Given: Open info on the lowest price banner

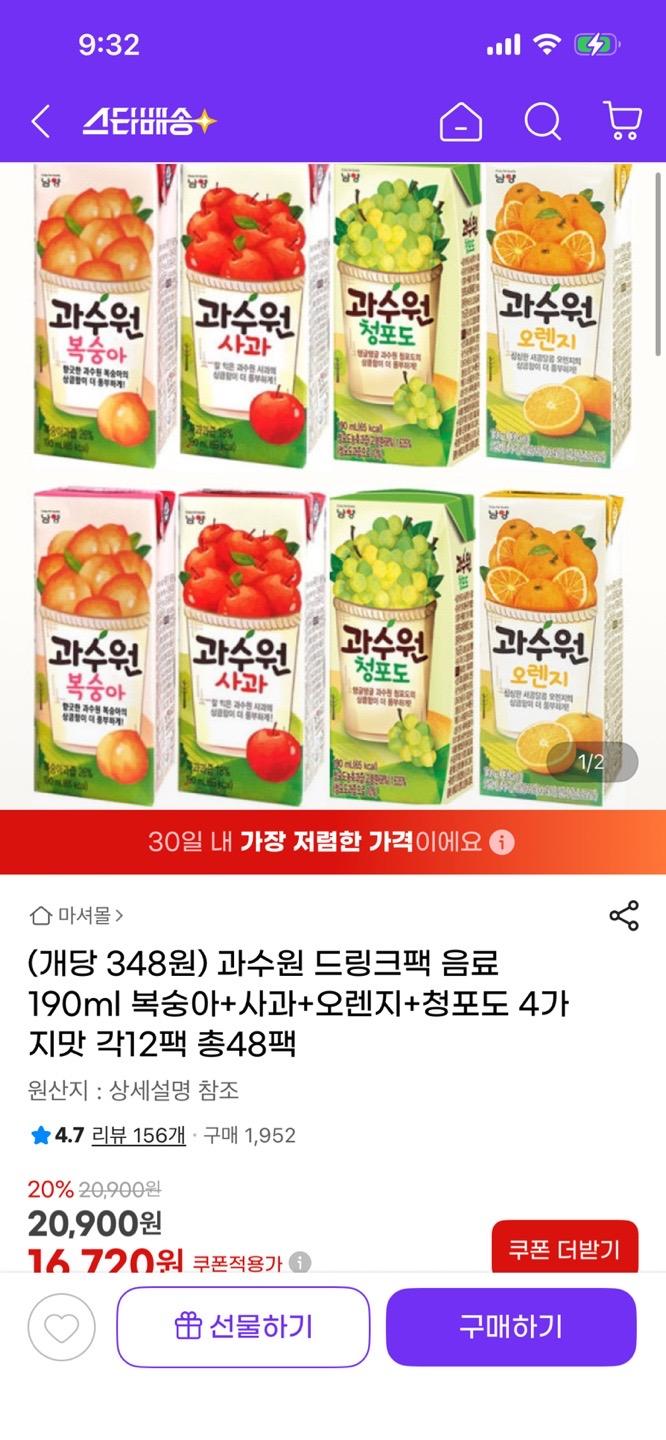Looking at the screenshot, I should (x=504, y=841).
